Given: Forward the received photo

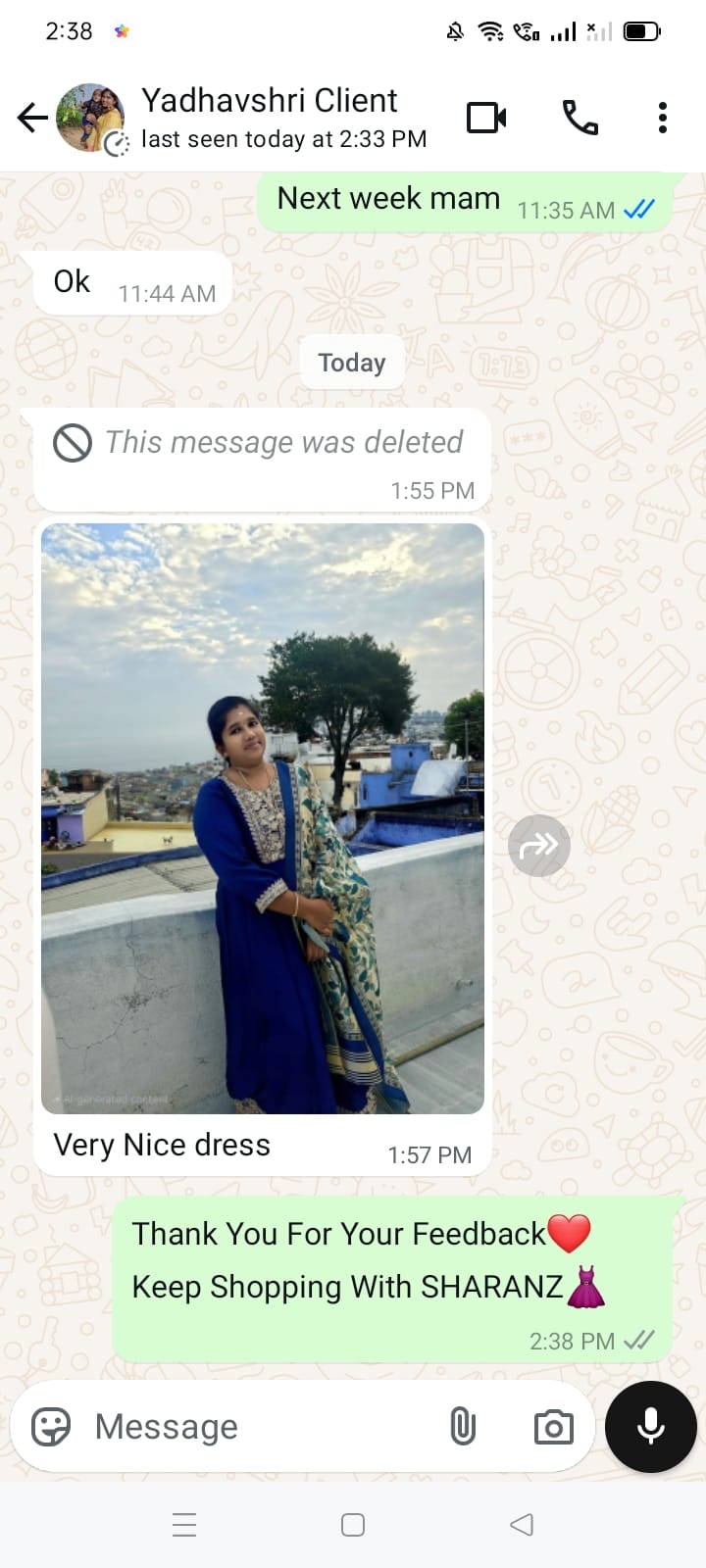Looking at the screenshot, I should [x=538, y=845].
